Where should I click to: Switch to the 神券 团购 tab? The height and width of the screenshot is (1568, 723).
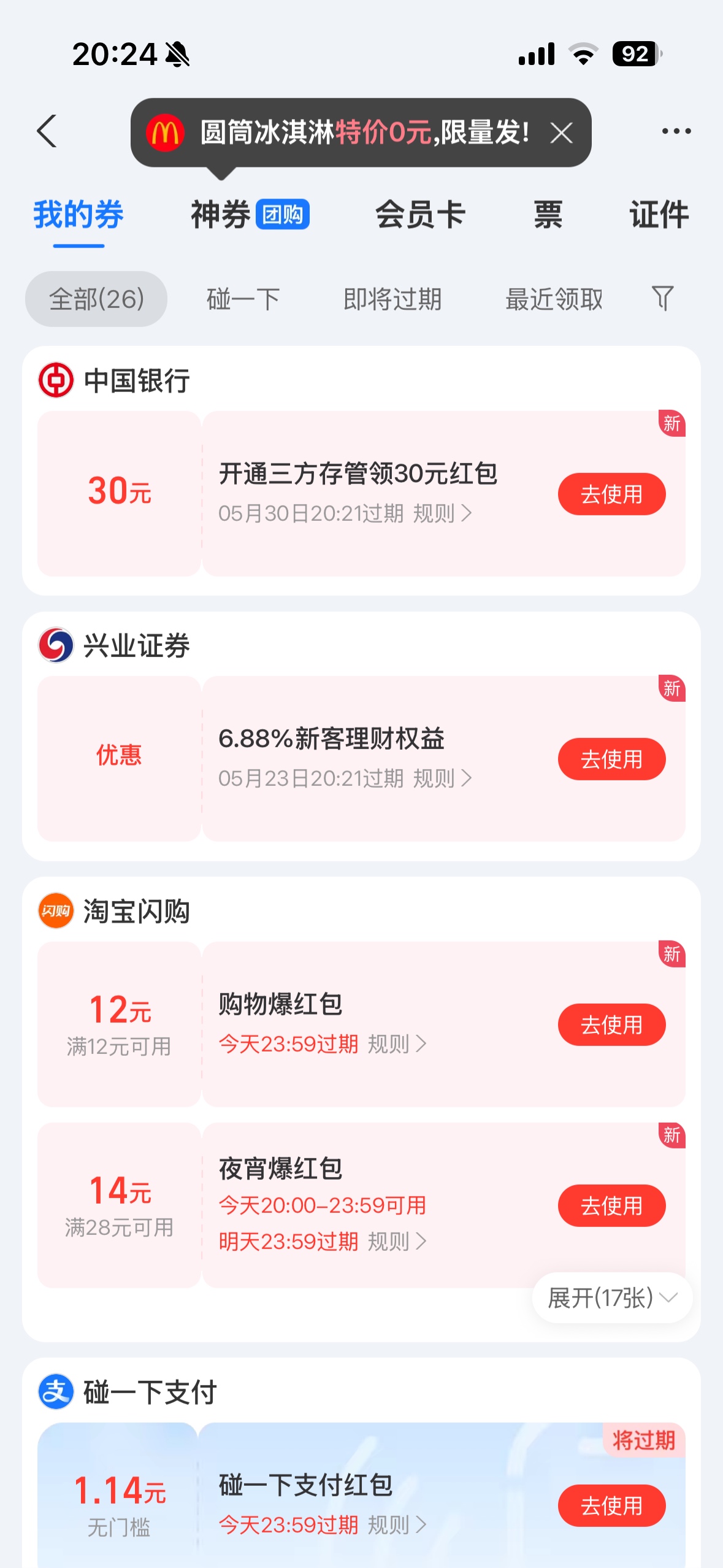pyautogui.click(x=250, y=215)
